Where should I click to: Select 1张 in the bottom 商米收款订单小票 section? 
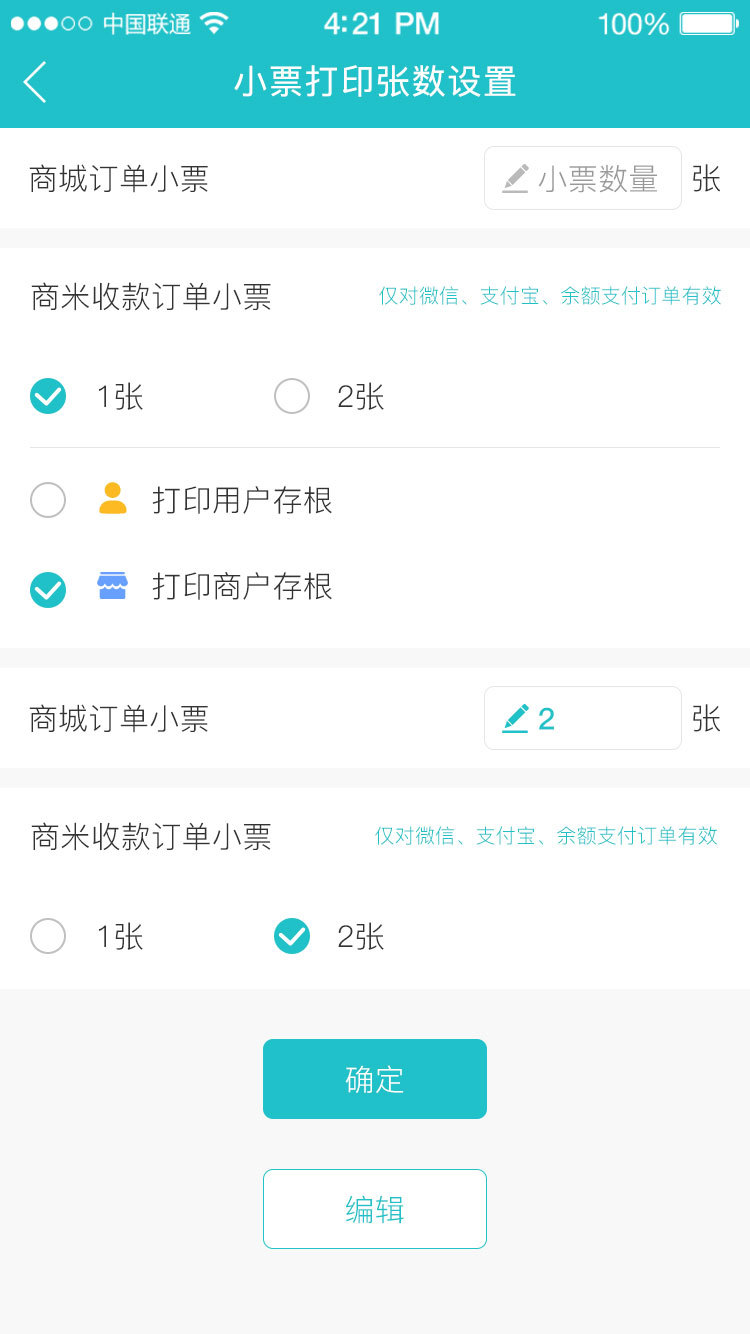point(48,937)
